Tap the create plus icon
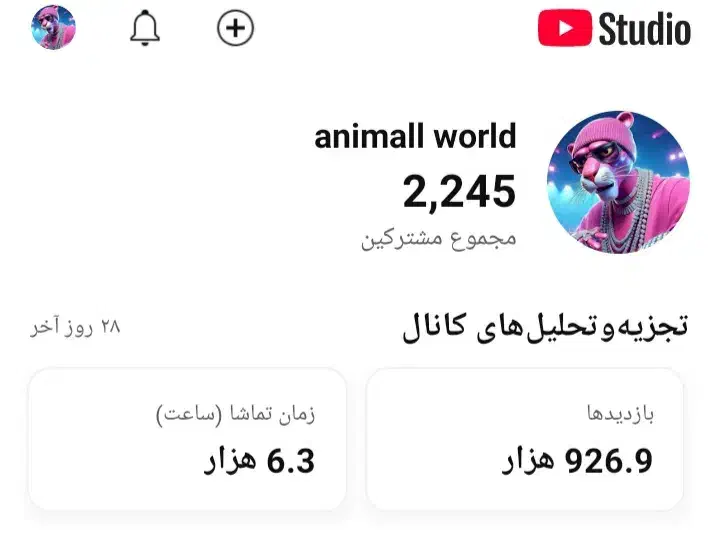This screenshot has width=720, height=550. pyautogui.click(x=236, y=28)
